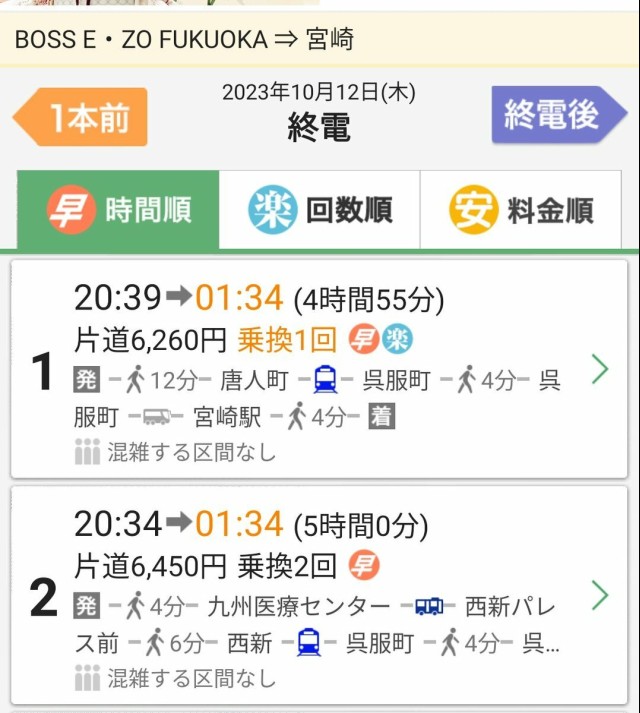This screenshot has height=713, width=640.
Task: Open route 1 departing at 20:39
Action: coord(320,369)
